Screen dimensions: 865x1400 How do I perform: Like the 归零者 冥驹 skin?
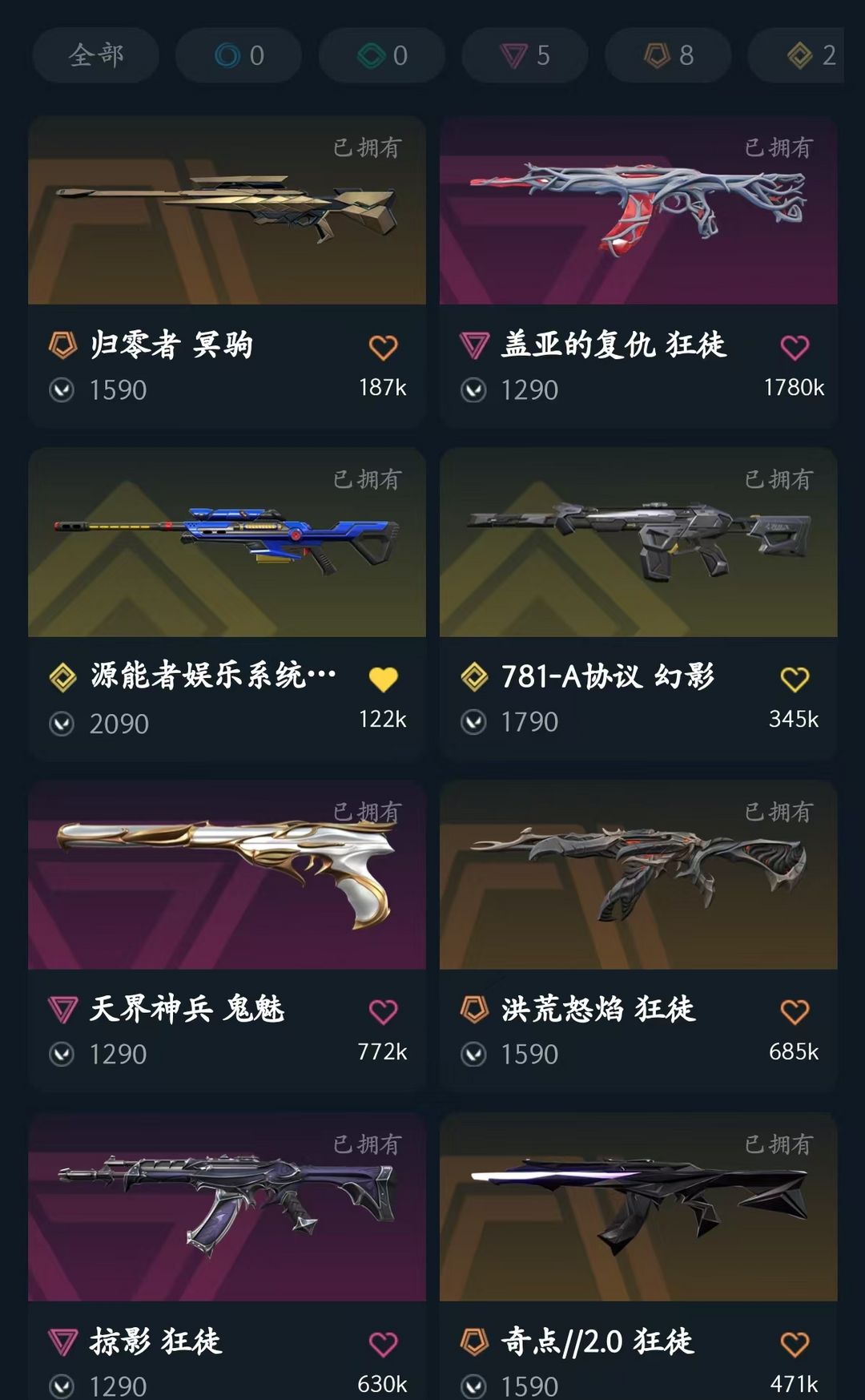pyautogui.click(x=383, y=347)
